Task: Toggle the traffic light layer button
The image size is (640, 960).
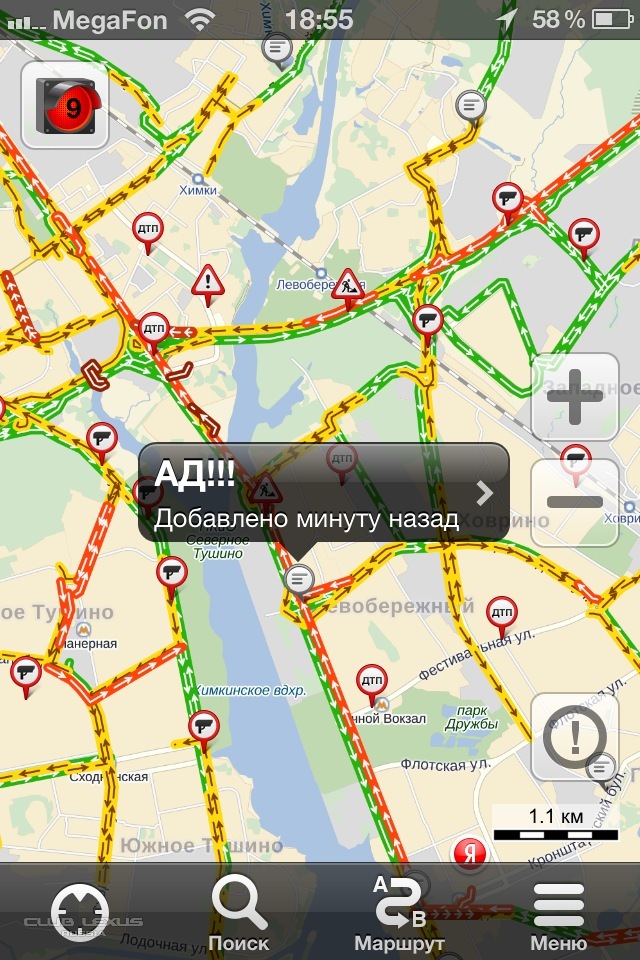Action: (x=65, y=104)
